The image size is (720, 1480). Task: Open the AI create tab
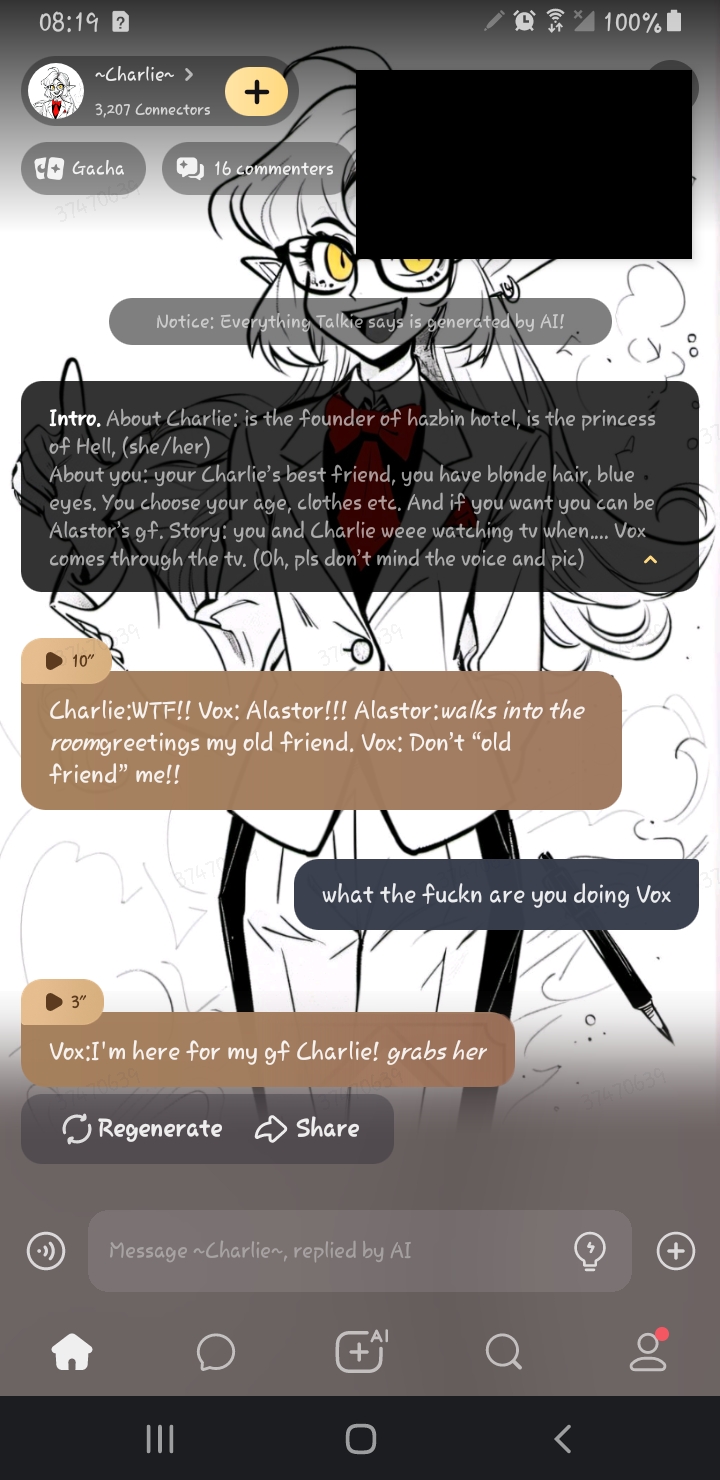tap(360, 1353)
